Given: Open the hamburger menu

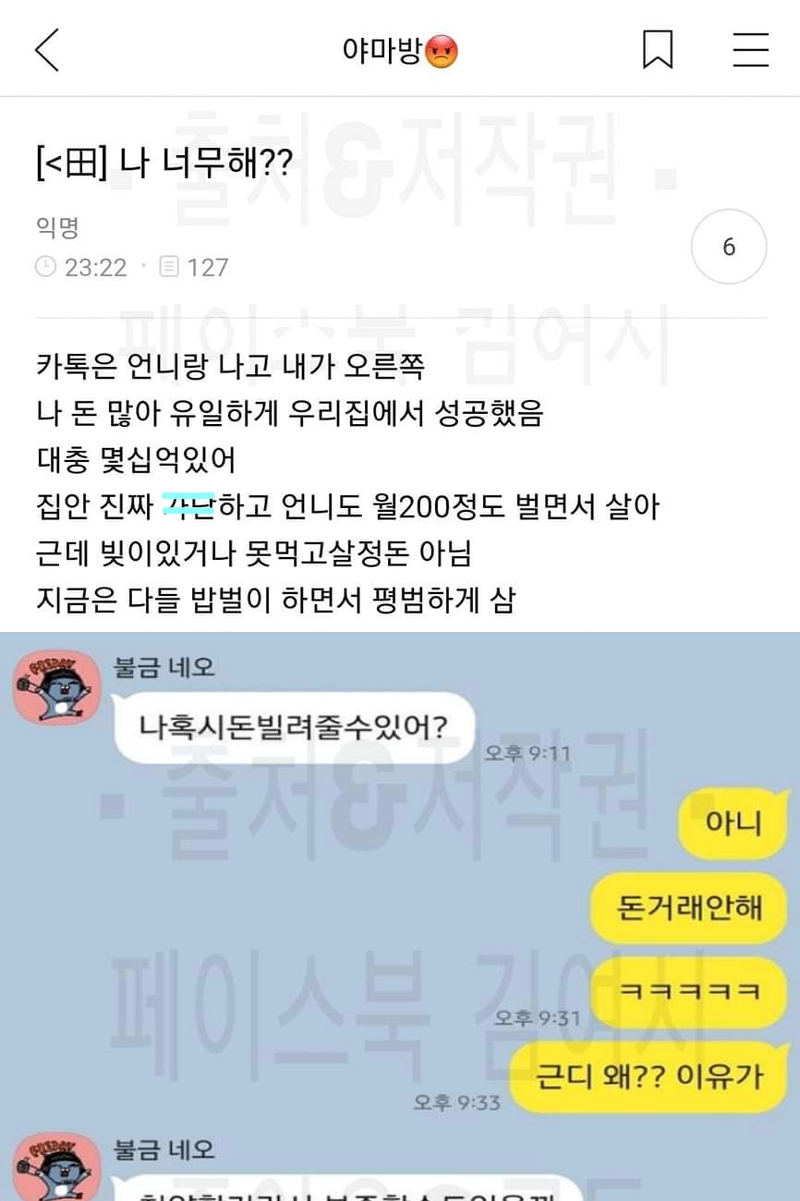Looking at the screenshot, I should point(750,50).
